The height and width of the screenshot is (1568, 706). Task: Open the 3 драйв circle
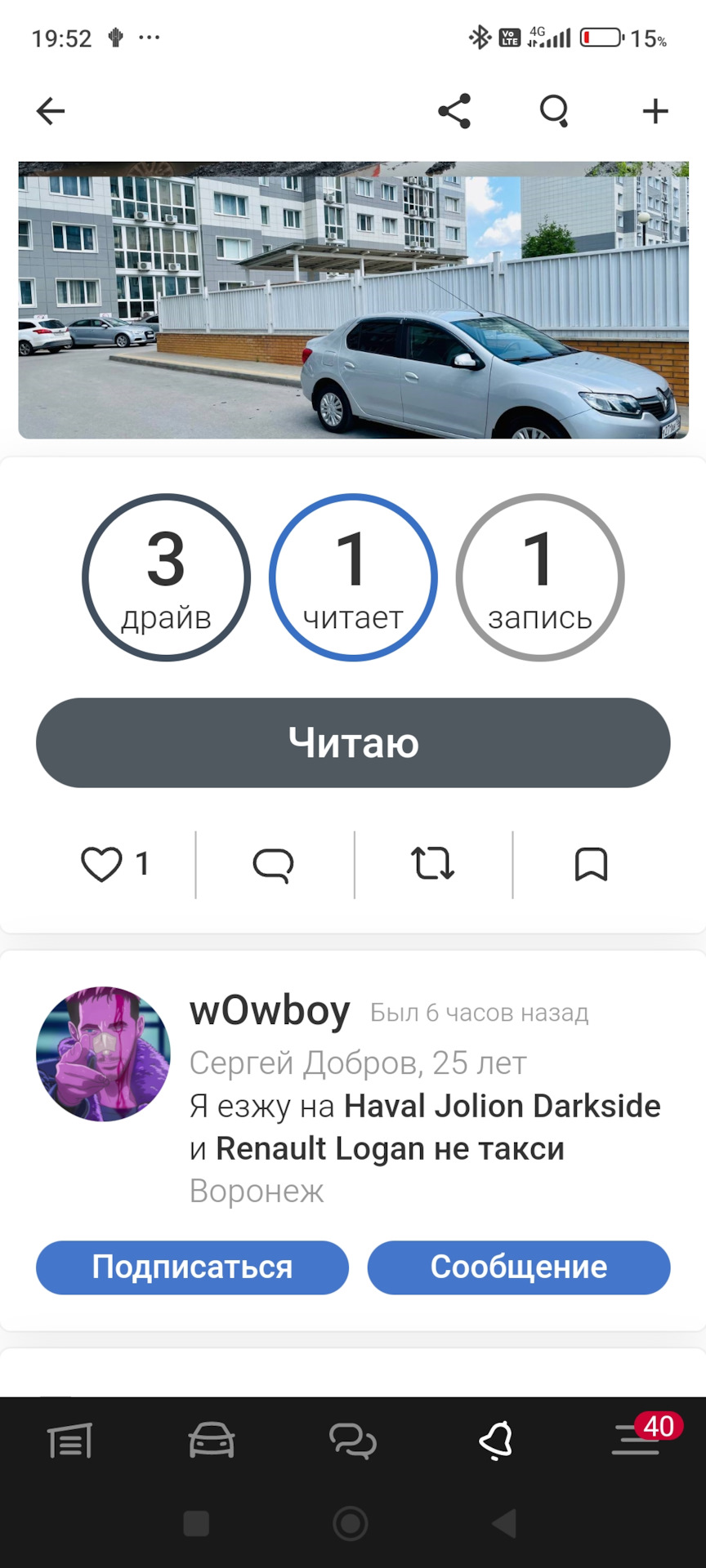pyautogui.click(x=166, y=577)
